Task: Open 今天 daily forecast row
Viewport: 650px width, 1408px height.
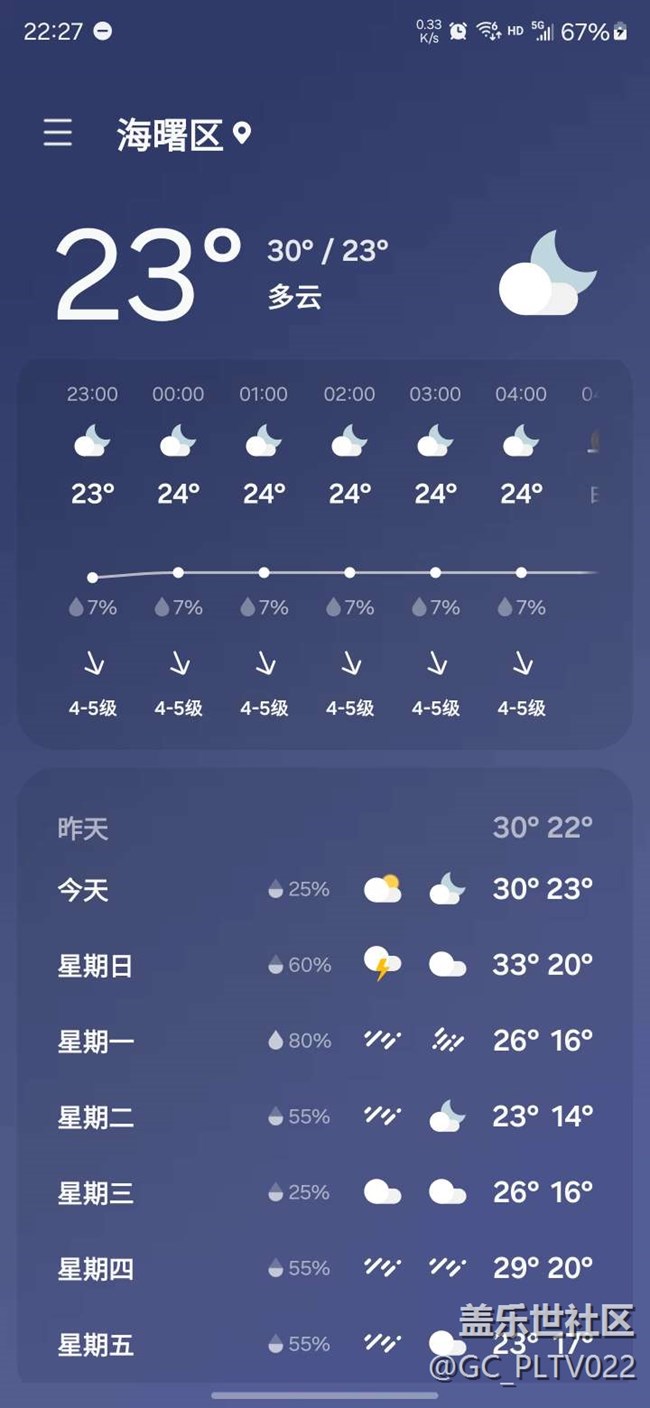Action: 325,889
